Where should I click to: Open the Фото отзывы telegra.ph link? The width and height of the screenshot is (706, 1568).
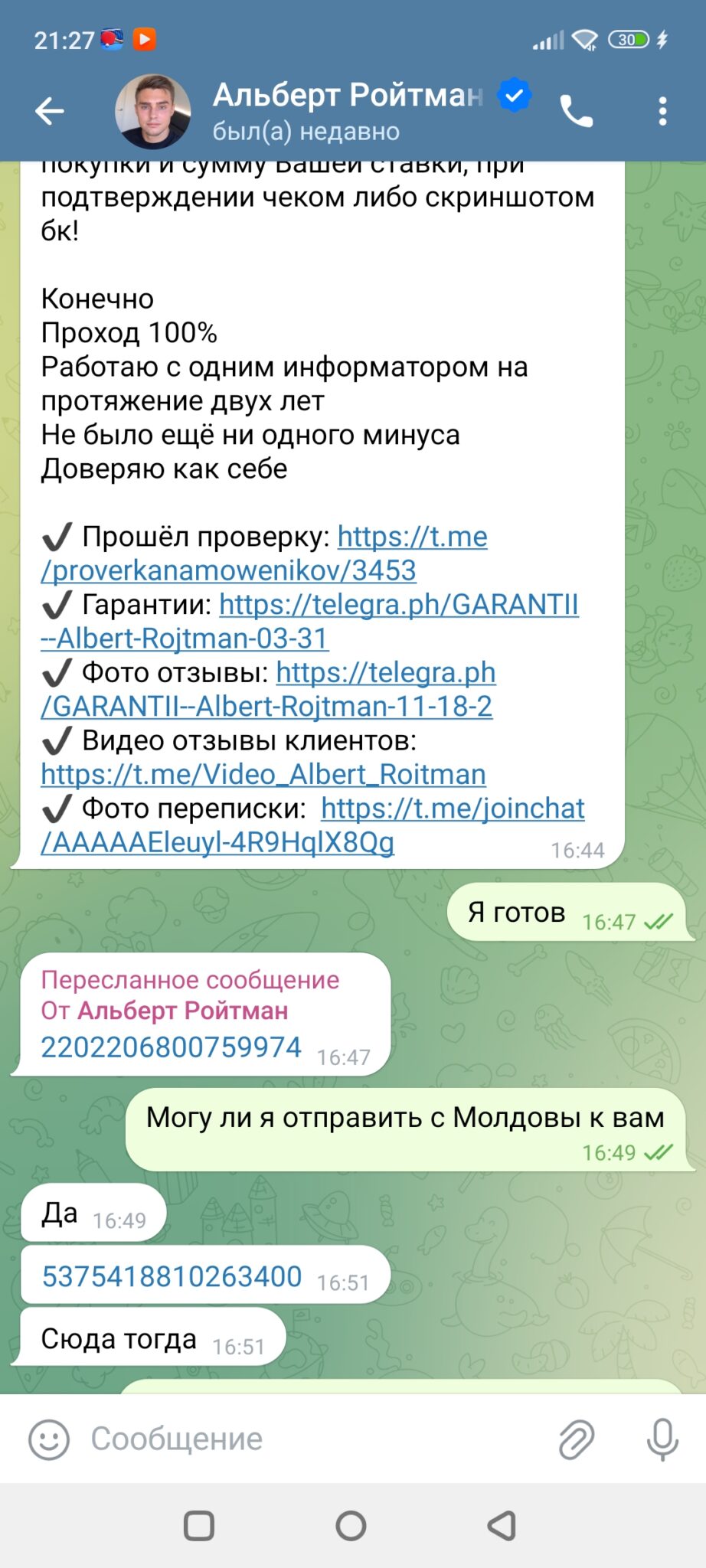pyautogui.click(x=268, y=689)
